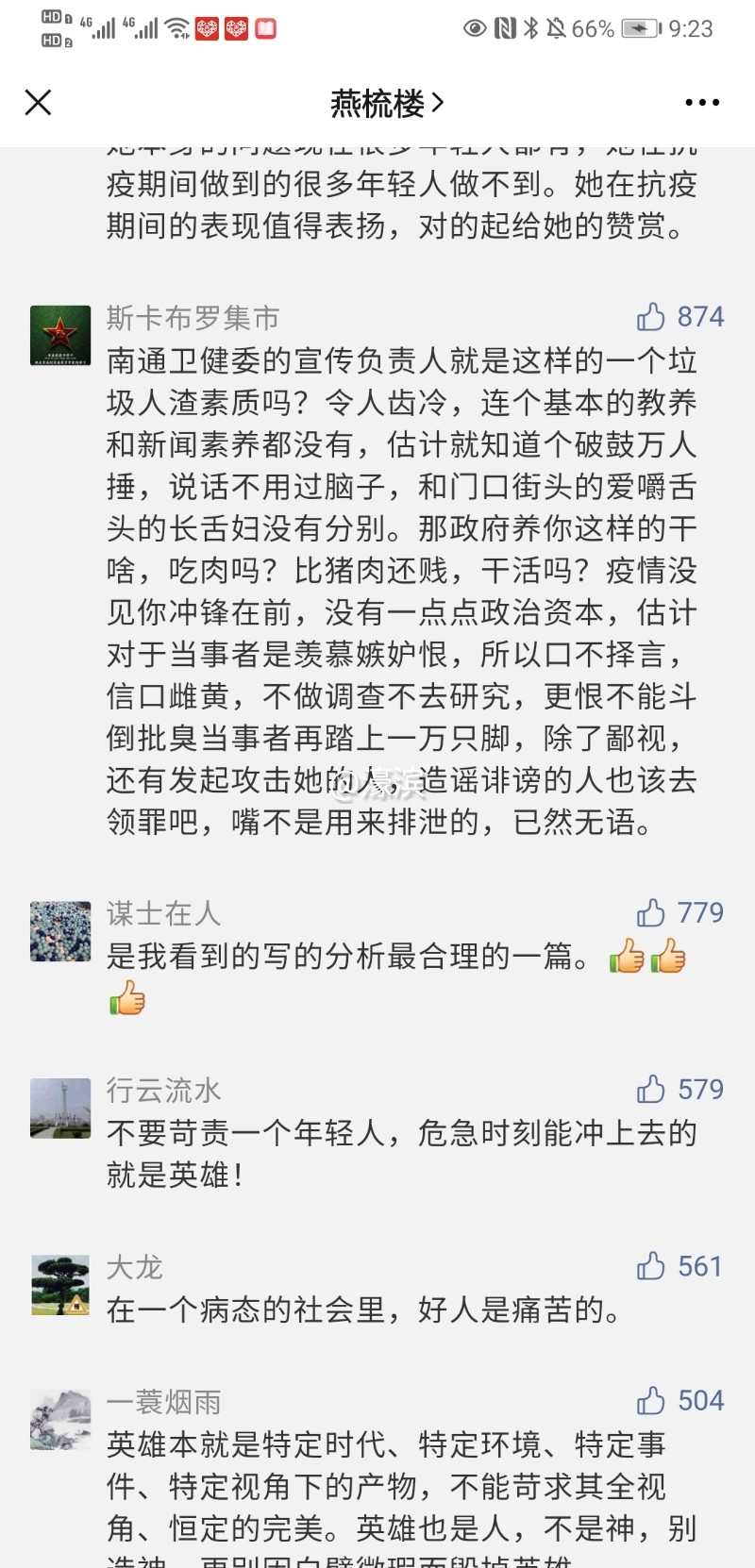The height and width of the screenshot is (1568, 755).
Task: Like the comment by 斯卡布罗集市
Action: 651,317
